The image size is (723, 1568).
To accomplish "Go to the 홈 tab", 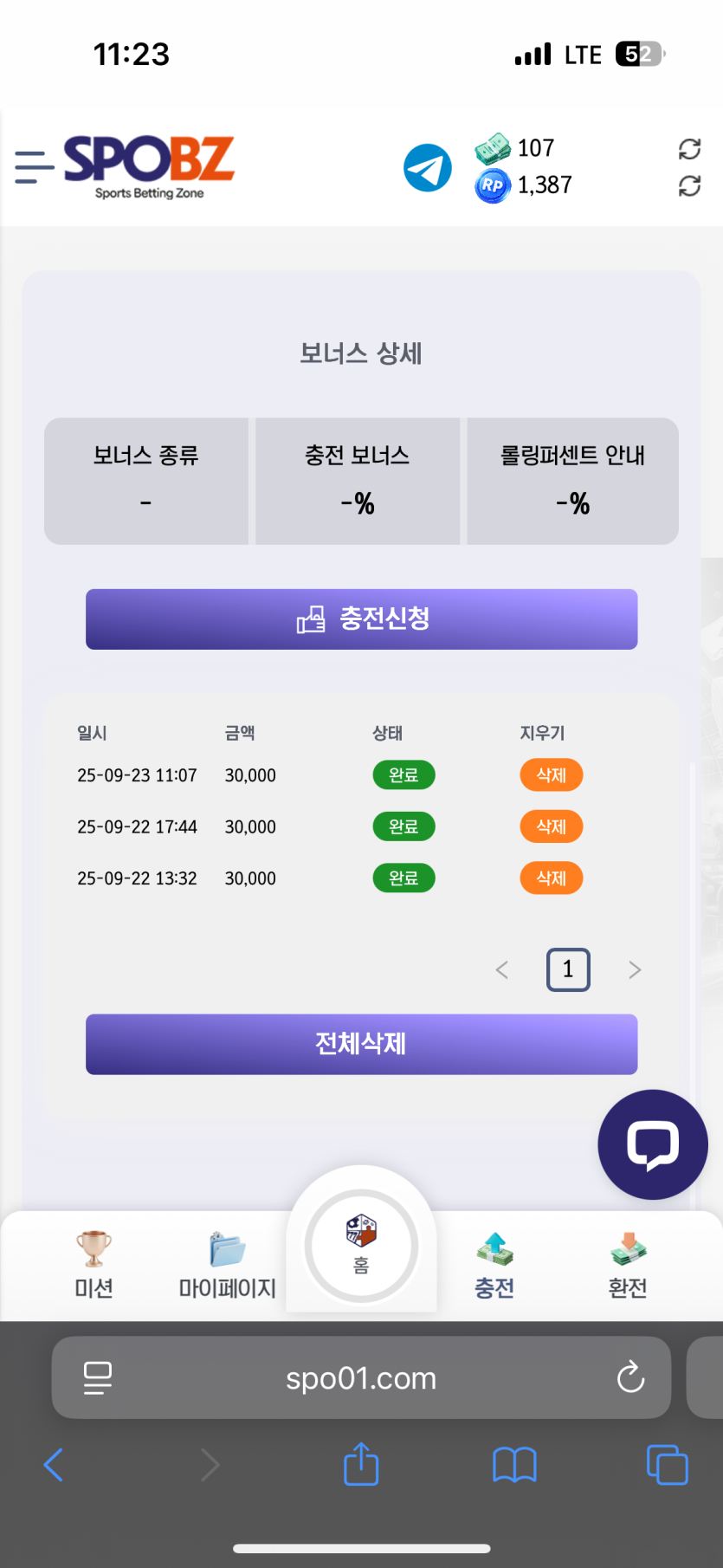I will pyautogui.click(x=361, y=1246).
